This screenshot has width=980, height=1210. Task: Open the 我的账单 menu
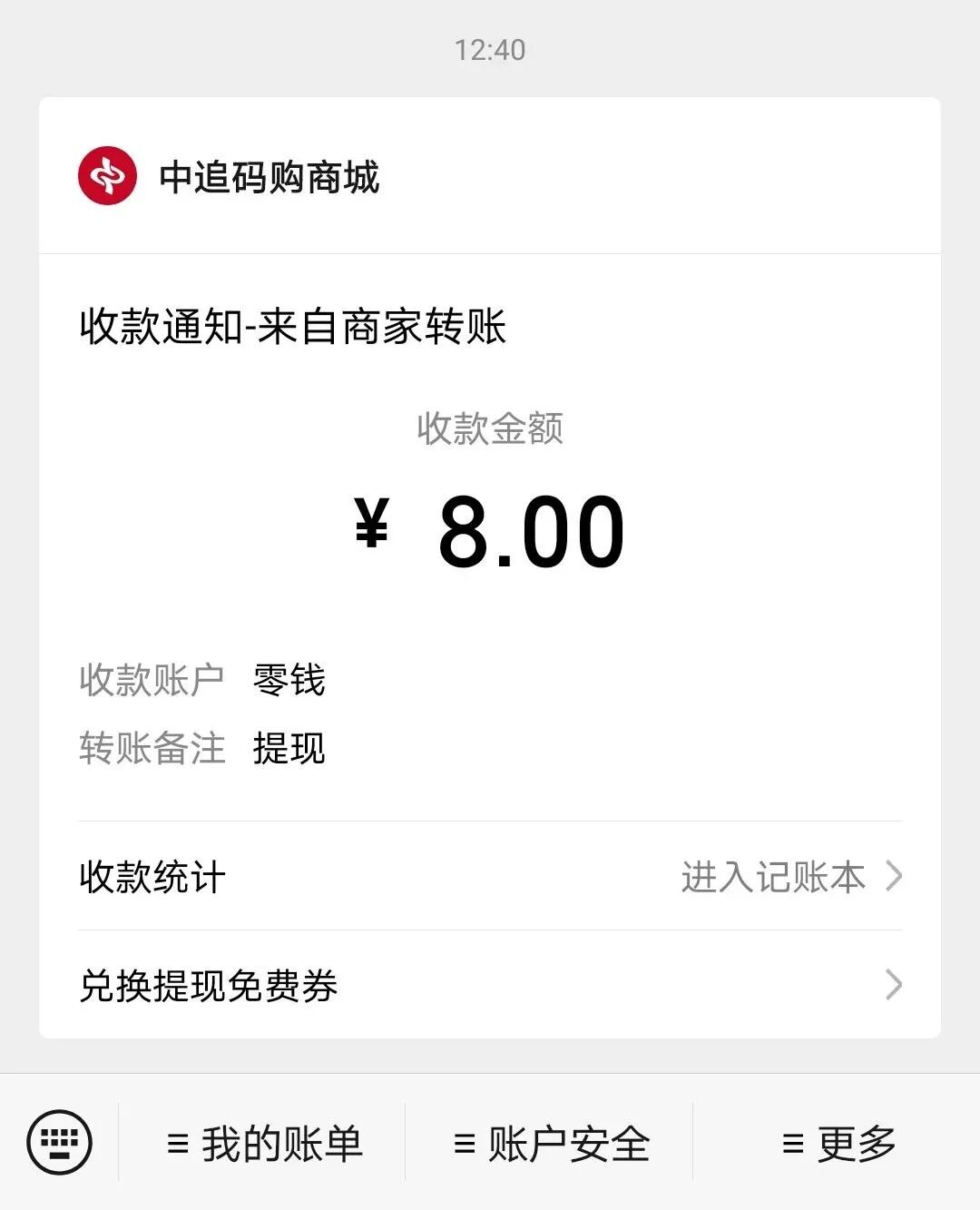click(x=265, y=1144)
